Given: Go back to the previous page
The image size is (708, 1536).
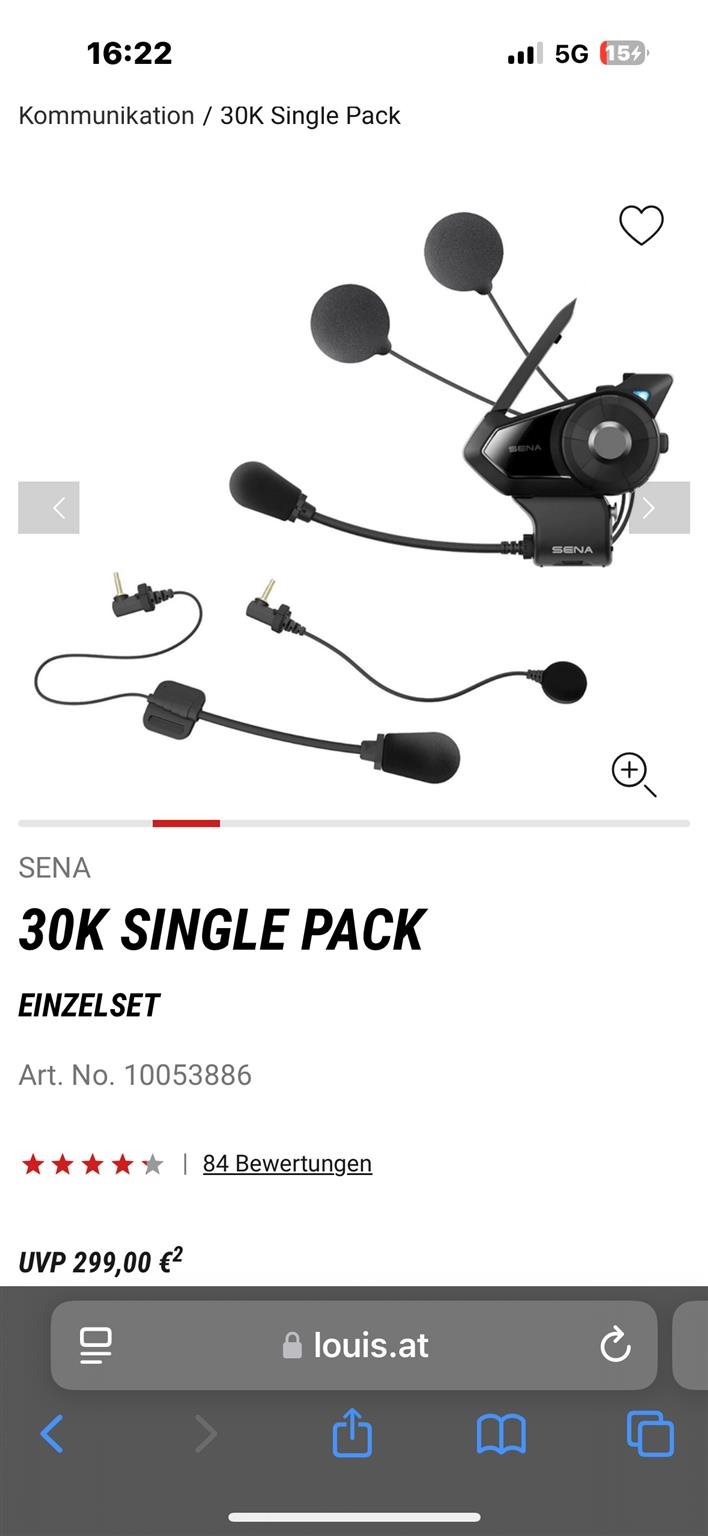Looking at the screenshot, I should 52,1435.
